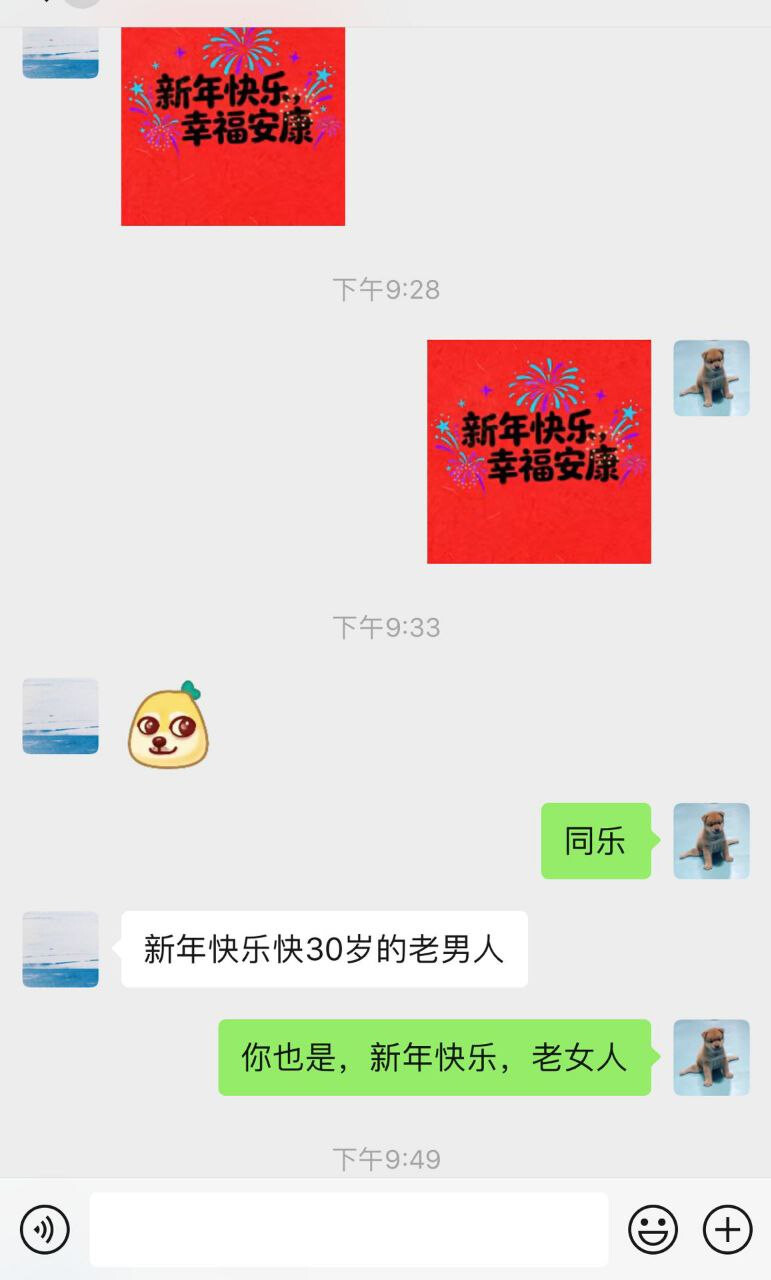Open contact profile beside 新年快乐快30岁的老男人
The image size is (771, 1280).
pyautogui.click(x=61, y=949)
